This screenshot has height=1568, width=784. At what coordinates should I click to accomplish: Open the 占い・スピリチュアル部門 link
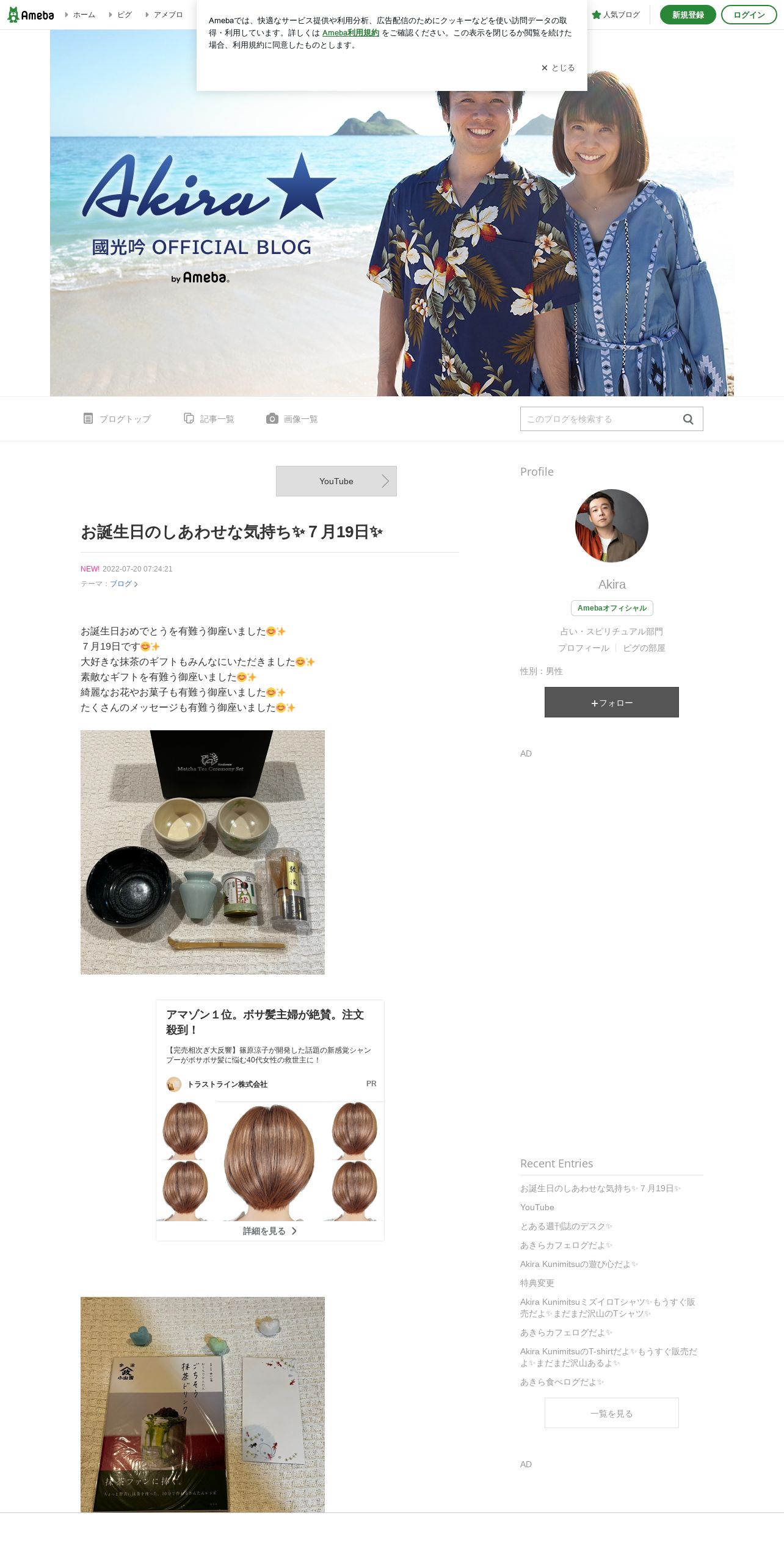coord(612,631)
